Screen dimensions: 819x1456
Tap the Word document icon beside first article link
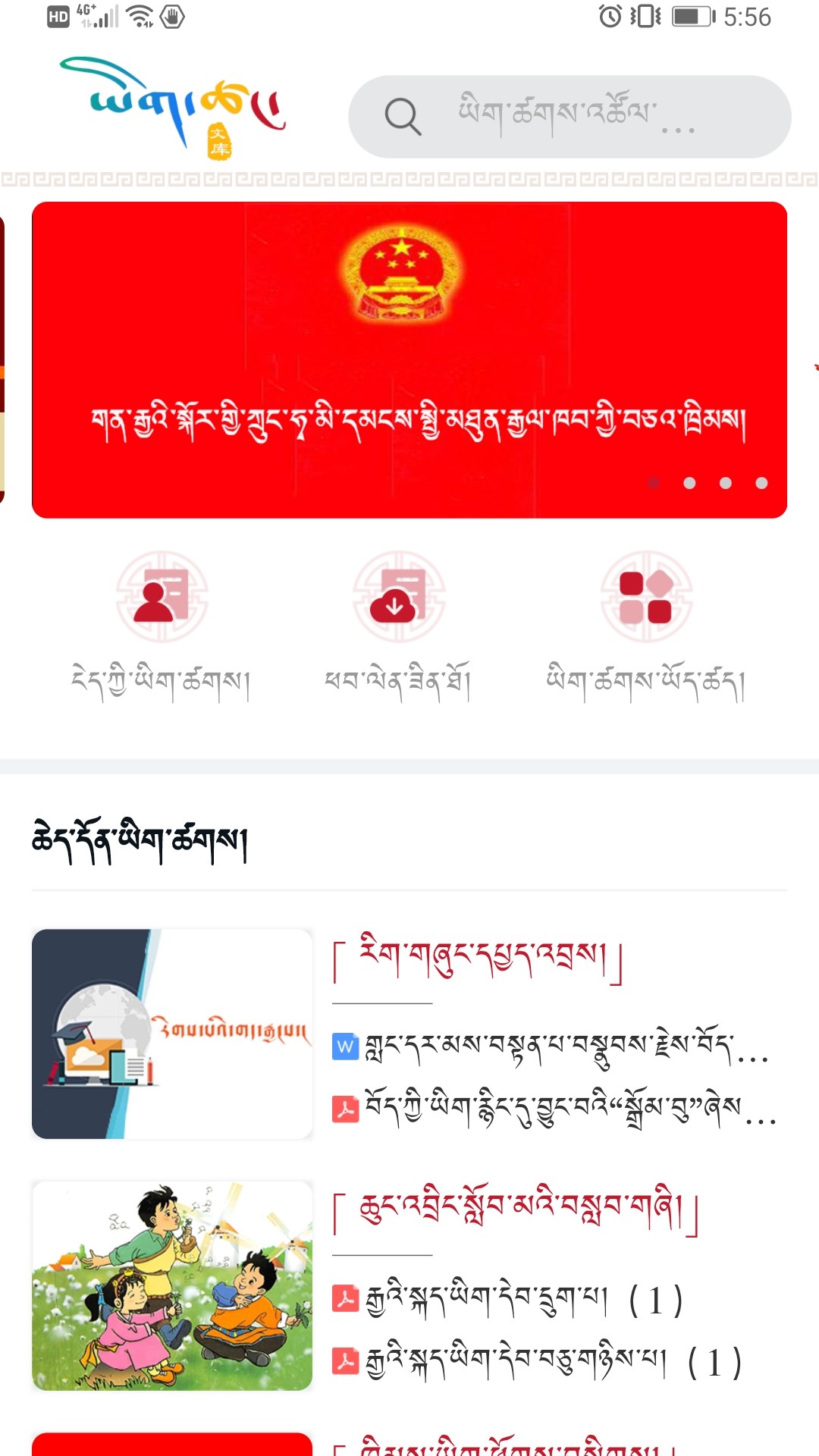point(346,1046)
